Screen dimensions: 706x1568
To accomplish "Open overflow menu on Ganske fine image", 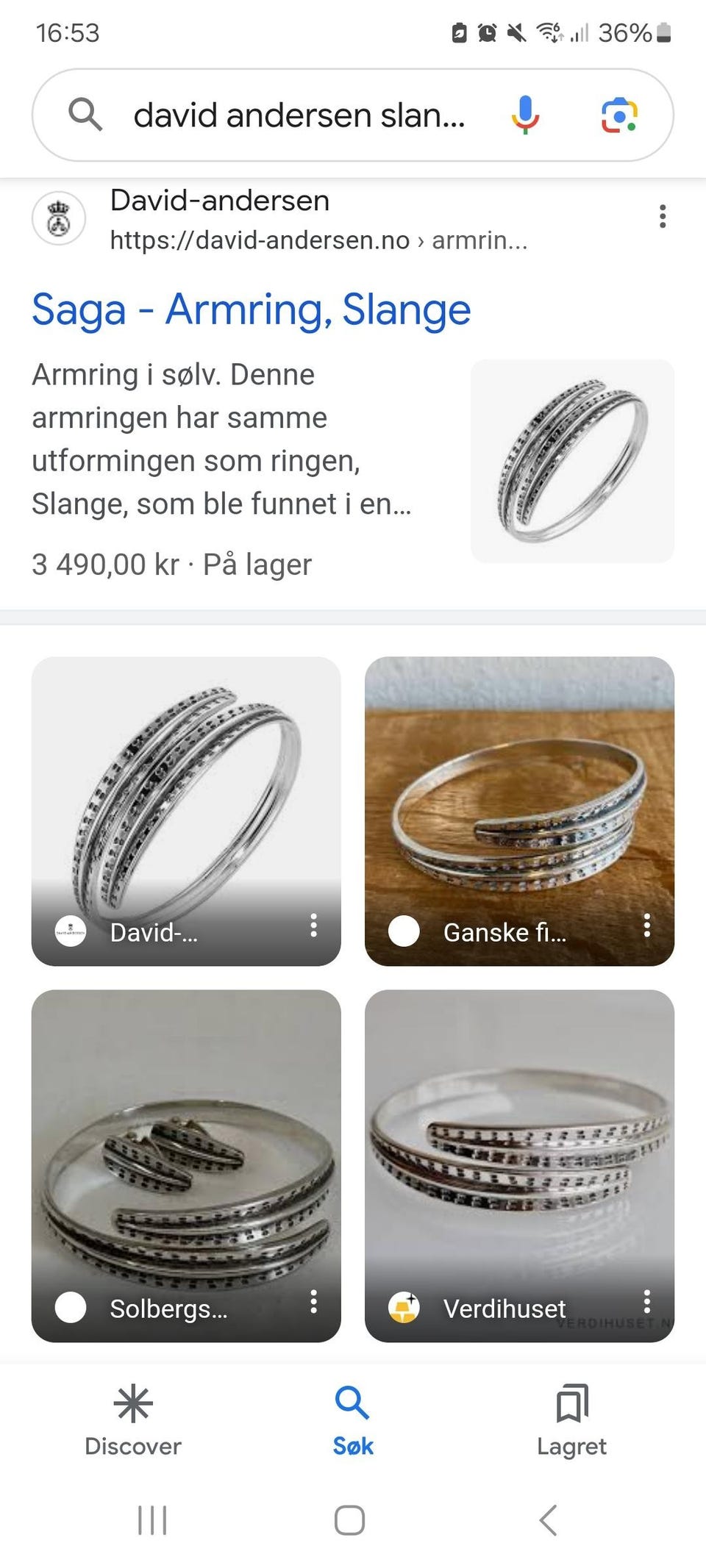I will coord(647,926).
